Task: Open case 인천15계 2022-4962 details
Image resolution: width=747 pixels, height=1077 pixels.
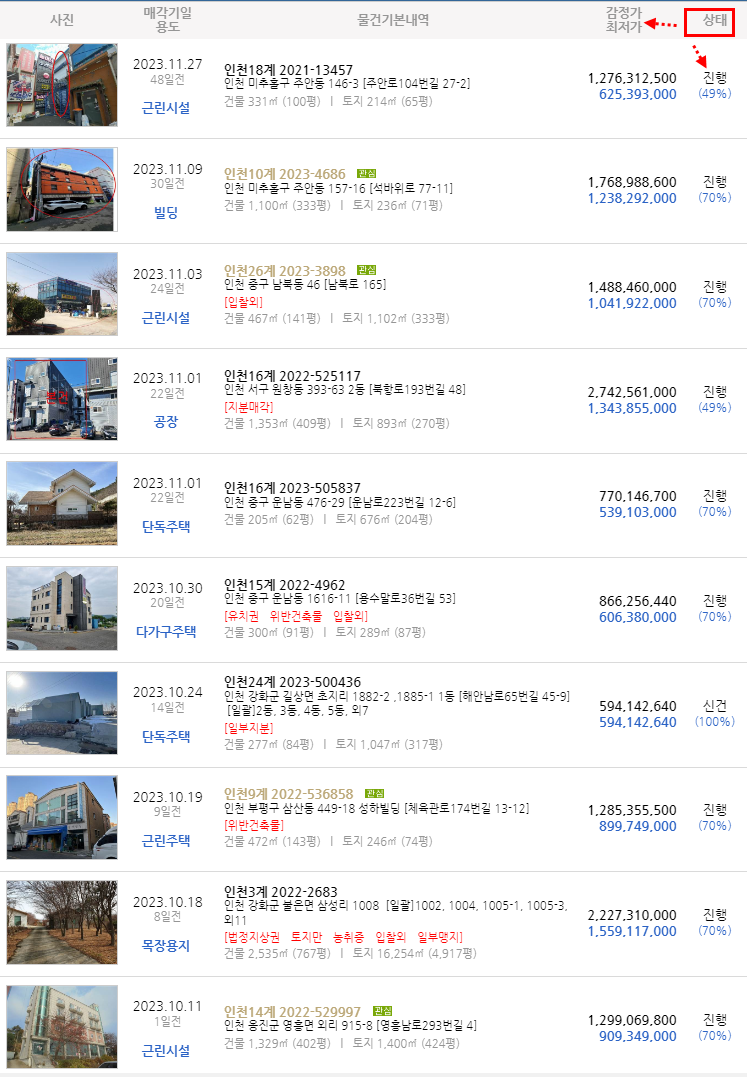Action: pyautogui.click(x=285, y=585)
